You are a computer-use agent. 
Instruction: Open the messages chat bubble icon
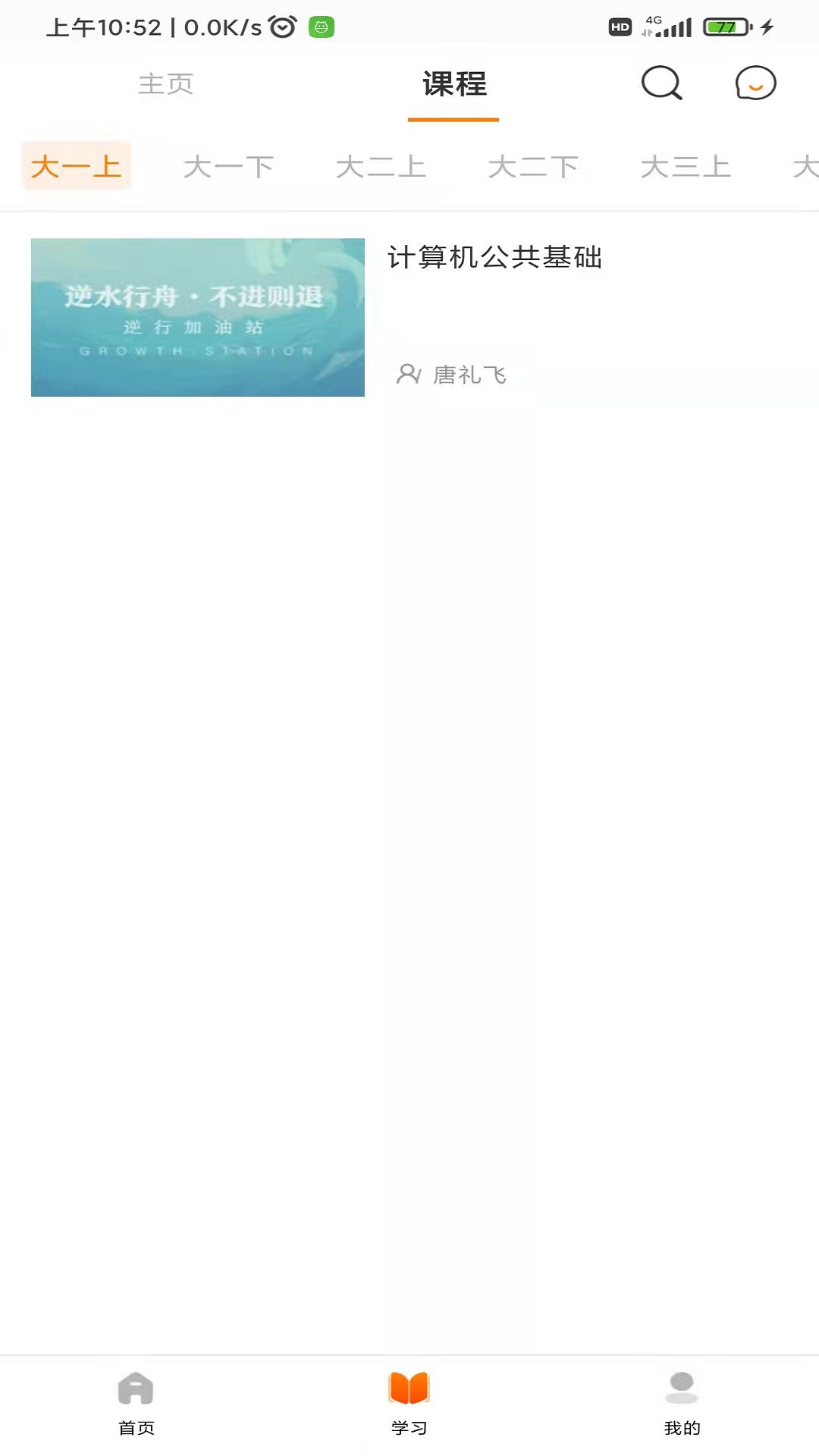click(x=753, y=83)
